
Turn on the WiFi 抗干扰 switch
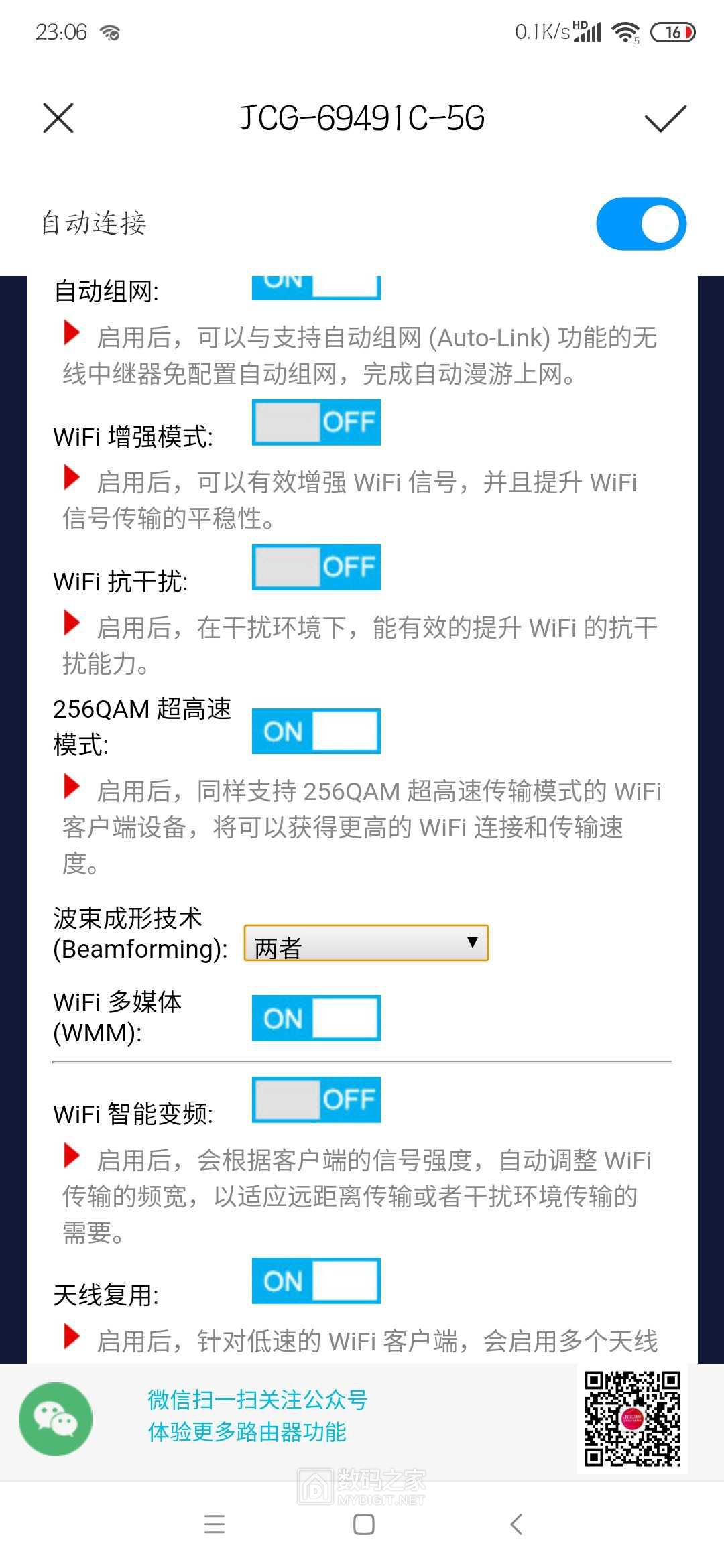point(316,568)
